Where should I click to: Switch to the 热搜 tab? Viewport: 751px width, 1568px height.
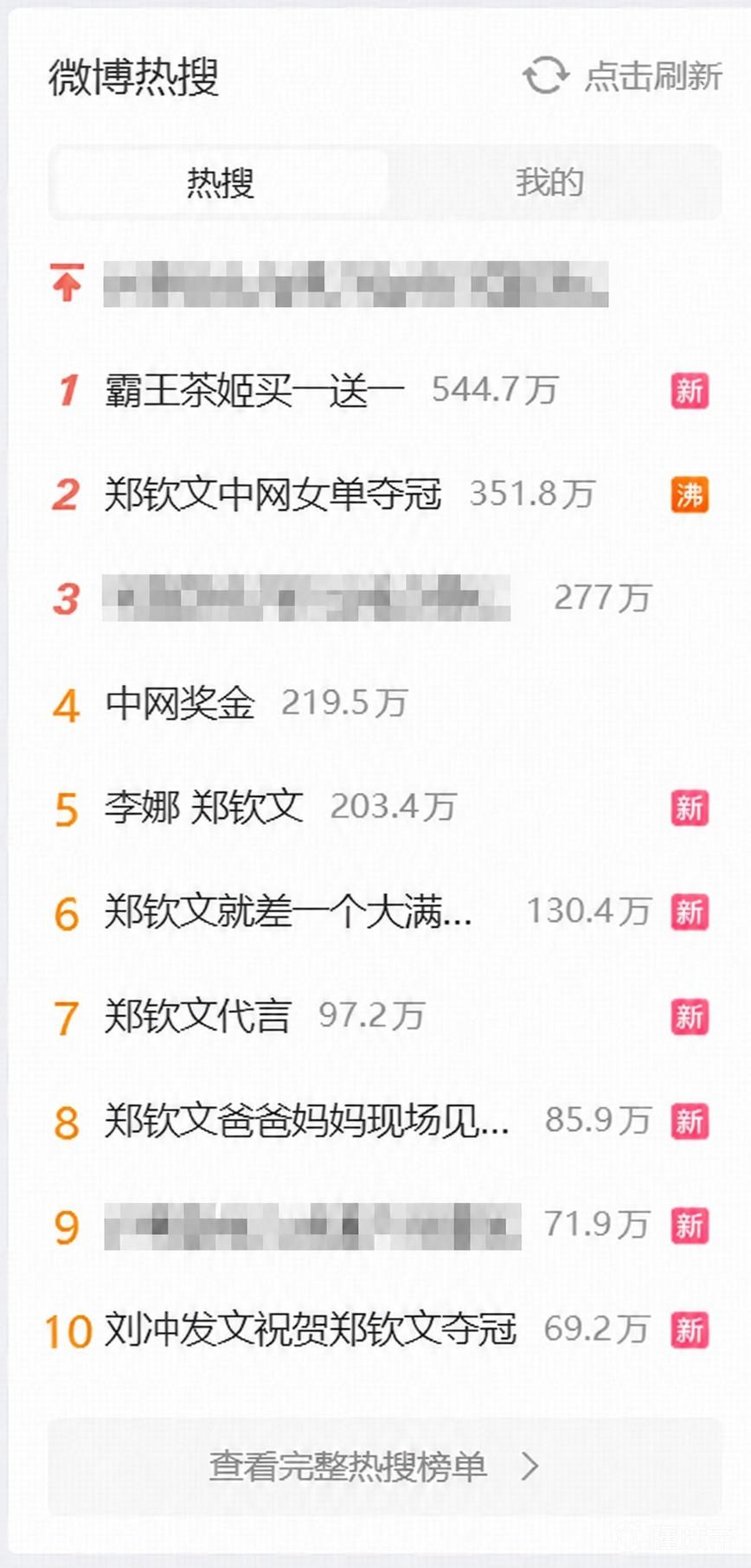219,182
